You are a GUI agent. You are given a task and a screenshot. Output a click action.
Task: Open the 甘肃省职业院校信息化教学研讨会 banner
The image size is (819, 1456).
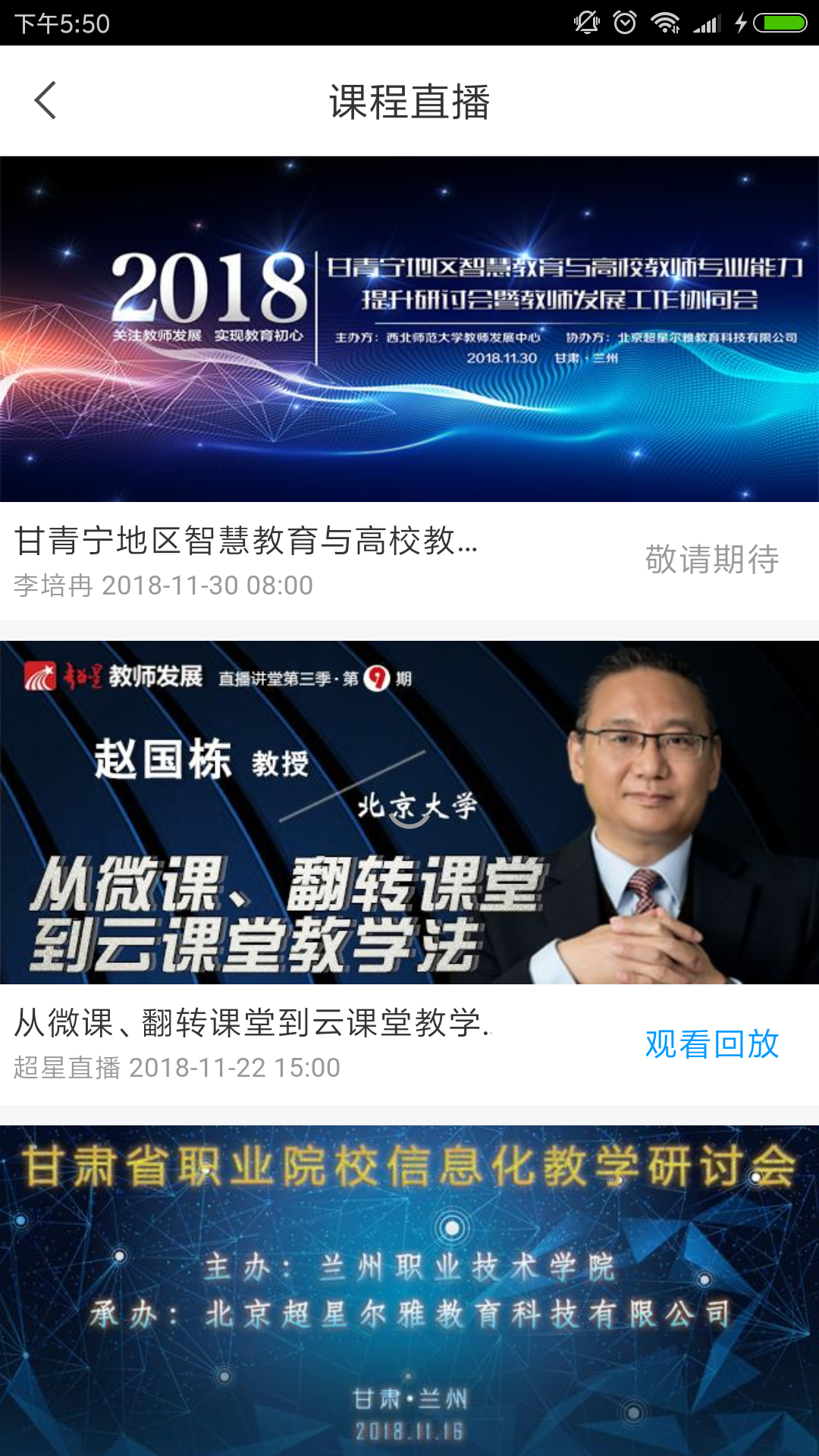[x=409, y=1291]
